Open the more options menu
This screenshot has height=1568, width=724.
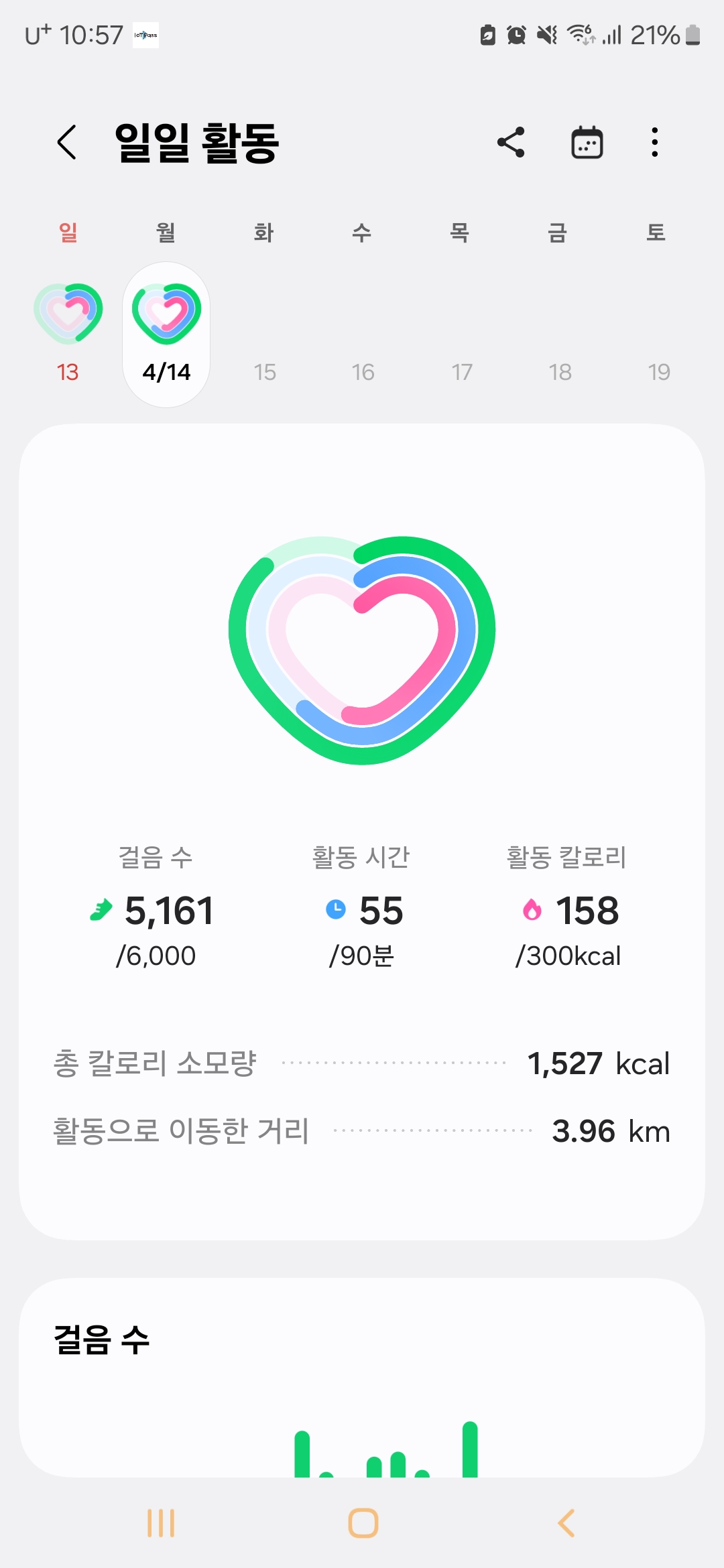click(x=655, y=142)
